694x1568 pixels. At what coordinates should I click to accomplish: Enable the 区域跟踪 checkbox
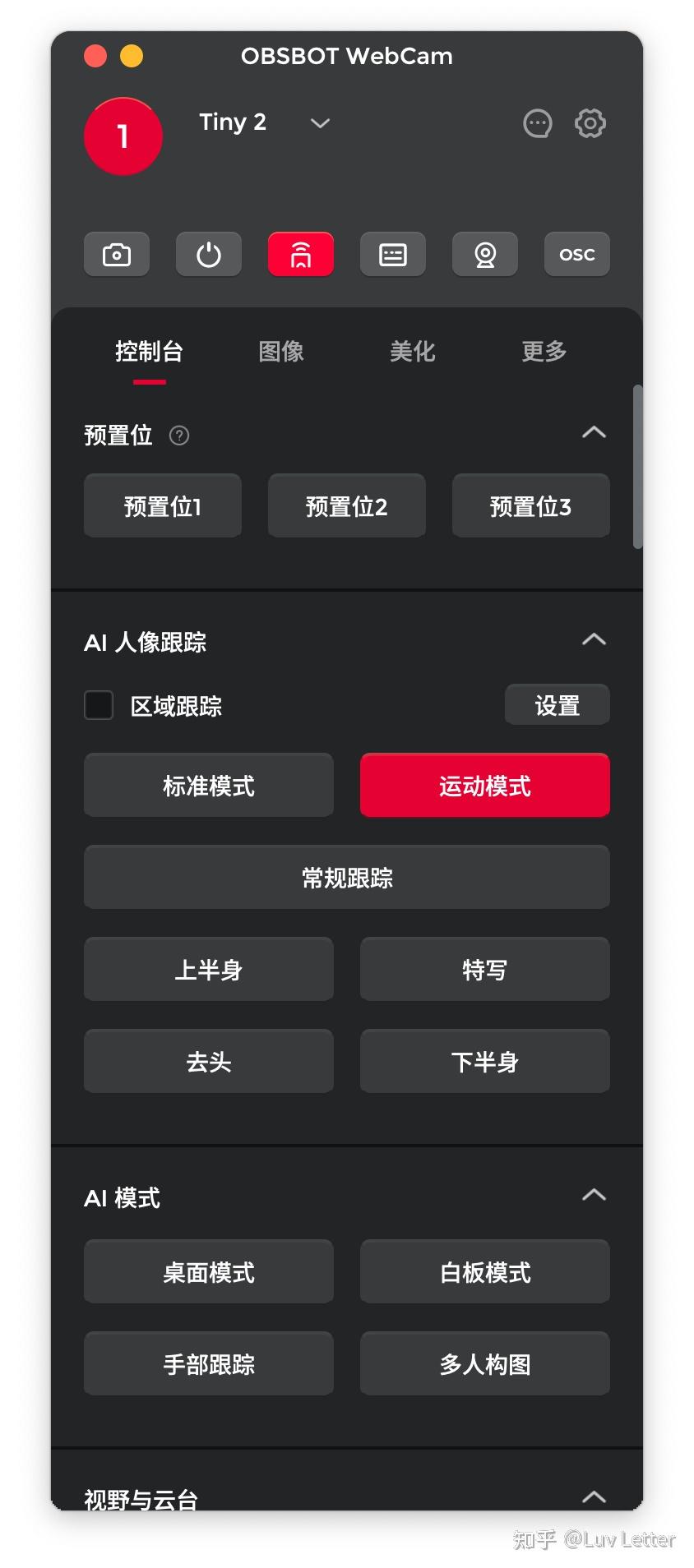click(x=98, y=705)
